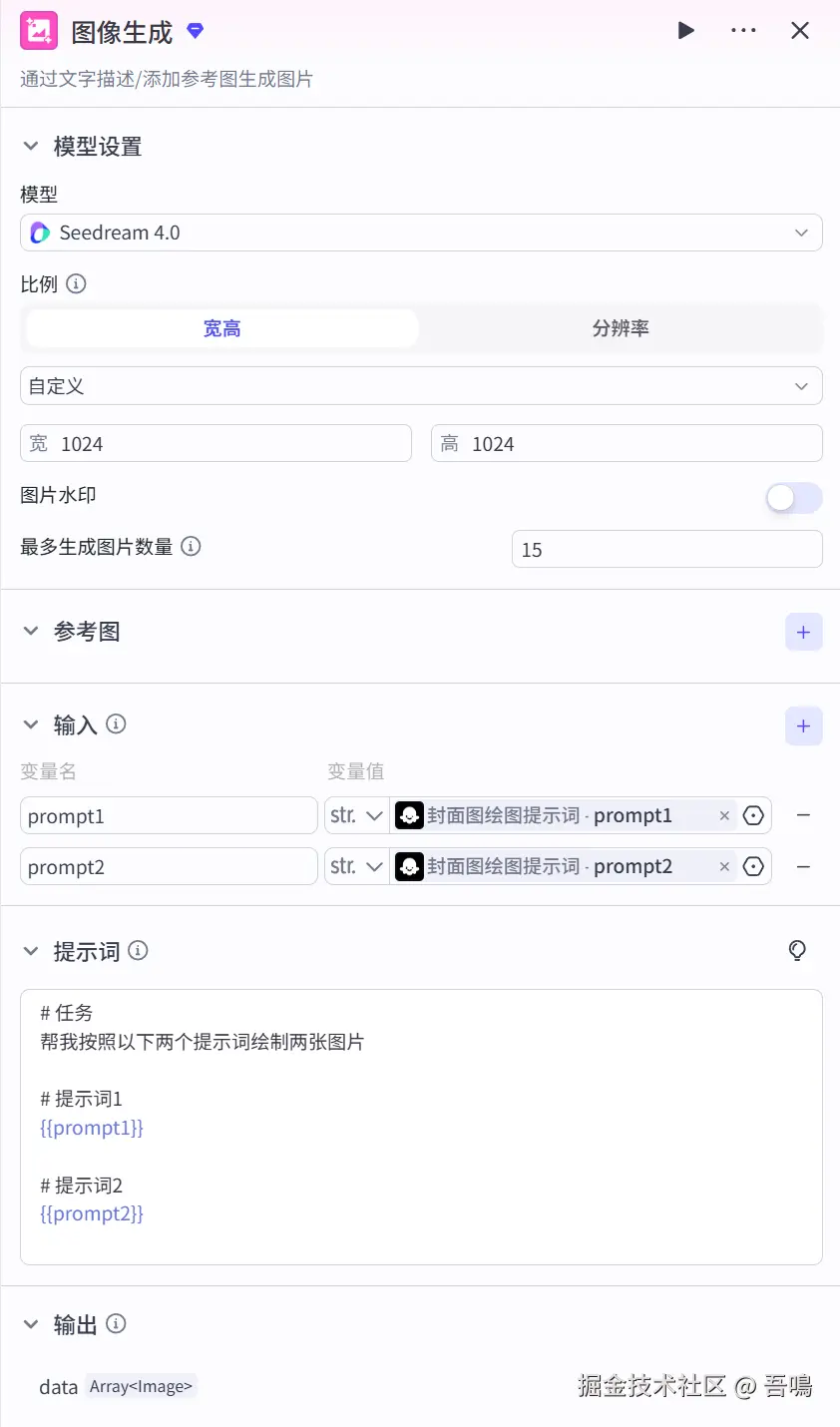Open the Seedream 4.0 model dropdown

421,233
